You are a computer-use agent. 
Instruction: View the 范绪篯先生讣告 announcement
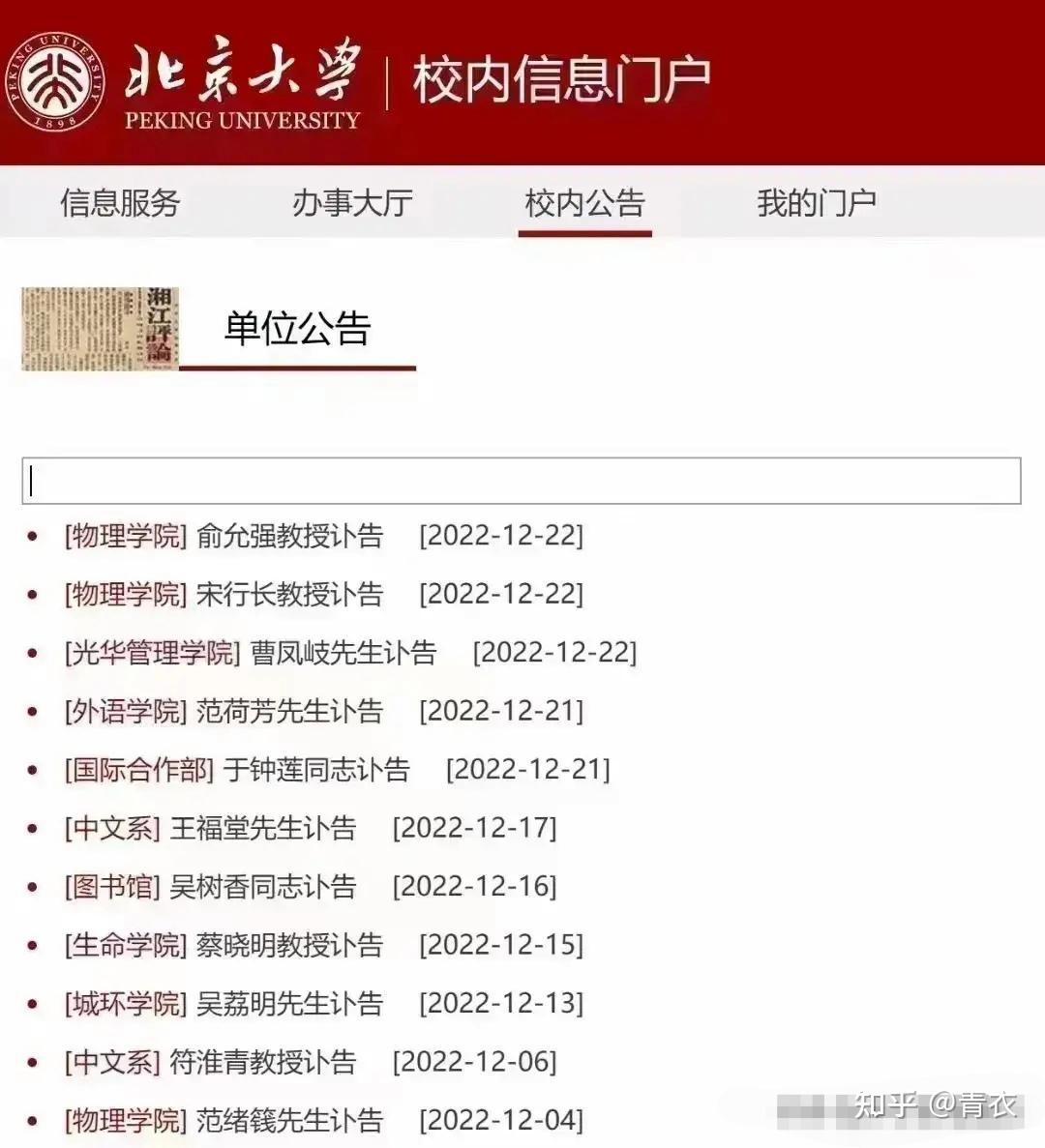(x=289, y=1121)
